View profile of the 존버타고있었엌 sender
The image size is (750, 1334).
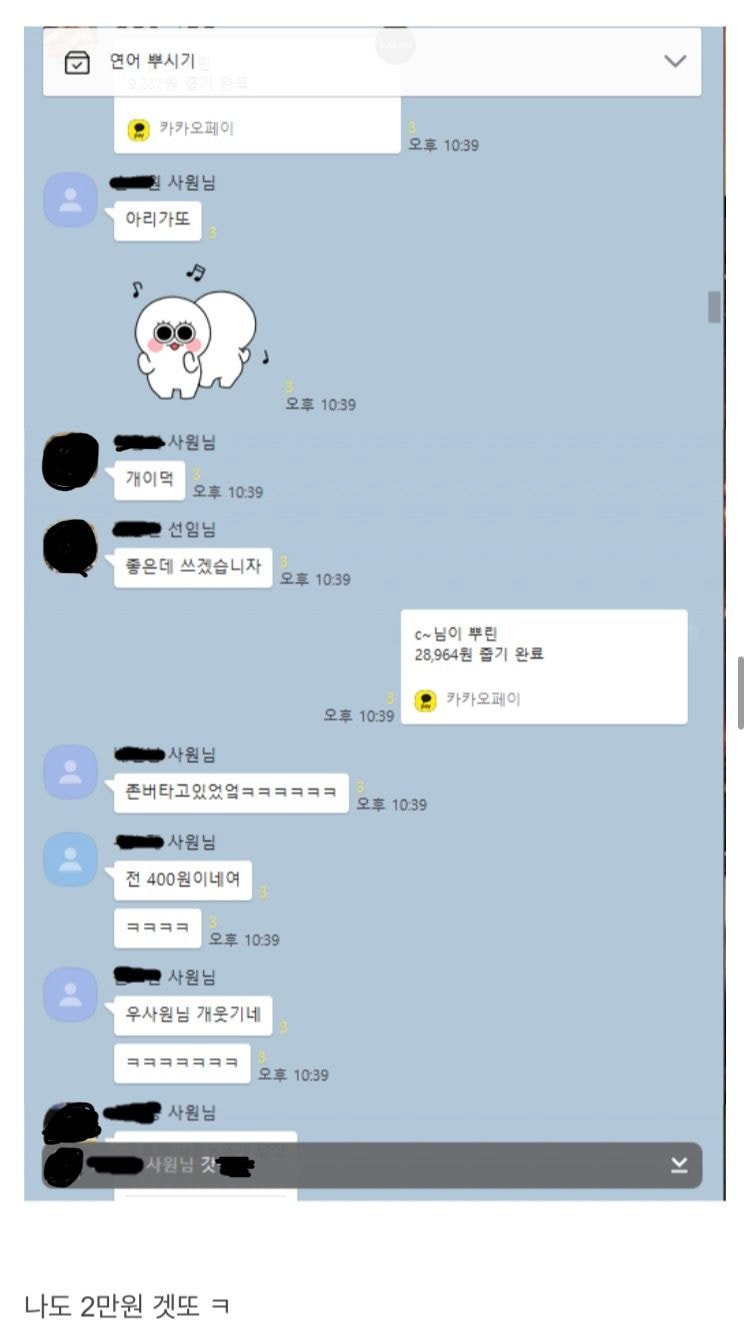71,771
